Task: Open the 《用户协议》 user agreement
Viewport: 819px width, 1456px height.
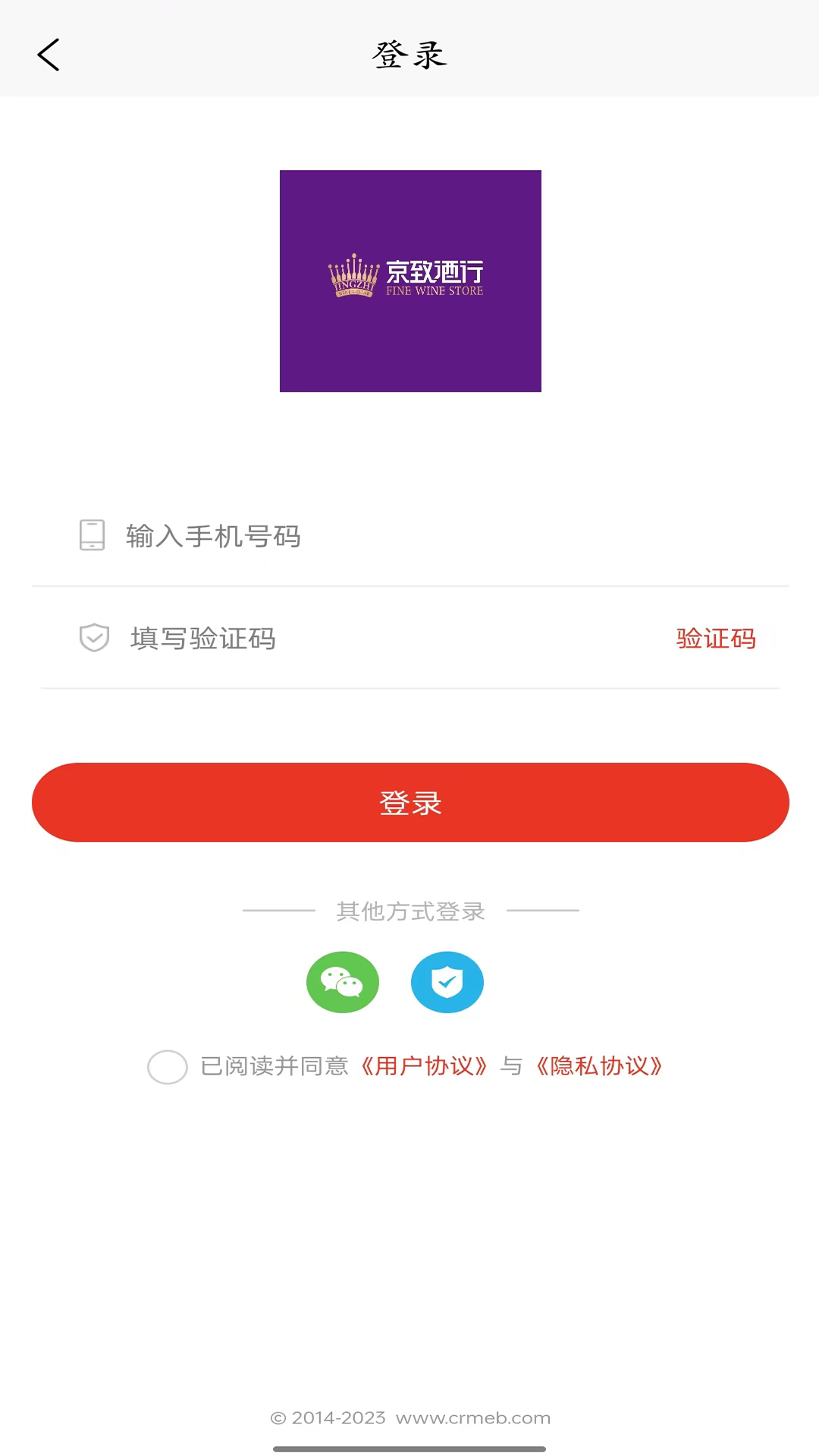Action: (x=425, y=1066)
